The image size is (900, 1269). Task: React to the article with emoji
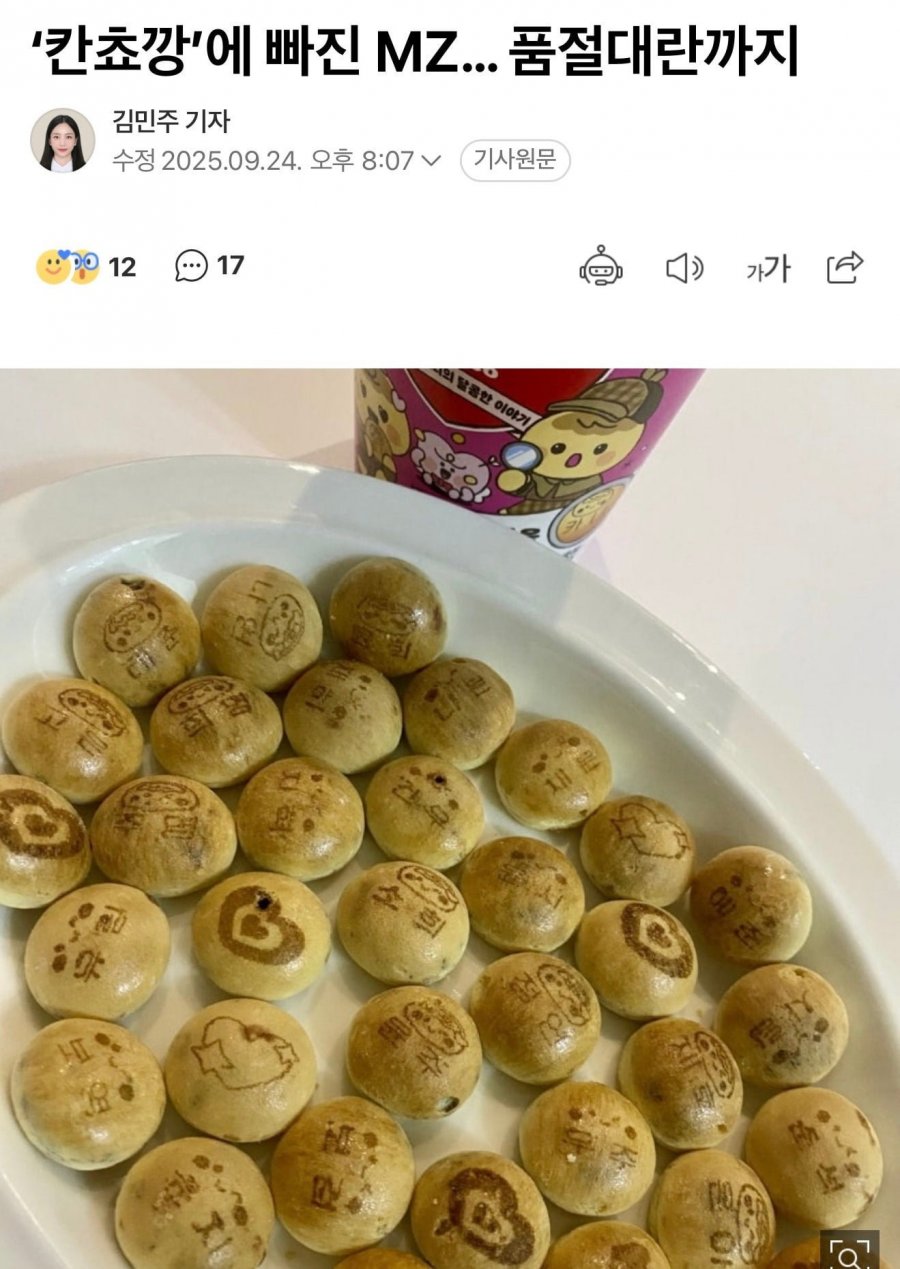point(68,267)
